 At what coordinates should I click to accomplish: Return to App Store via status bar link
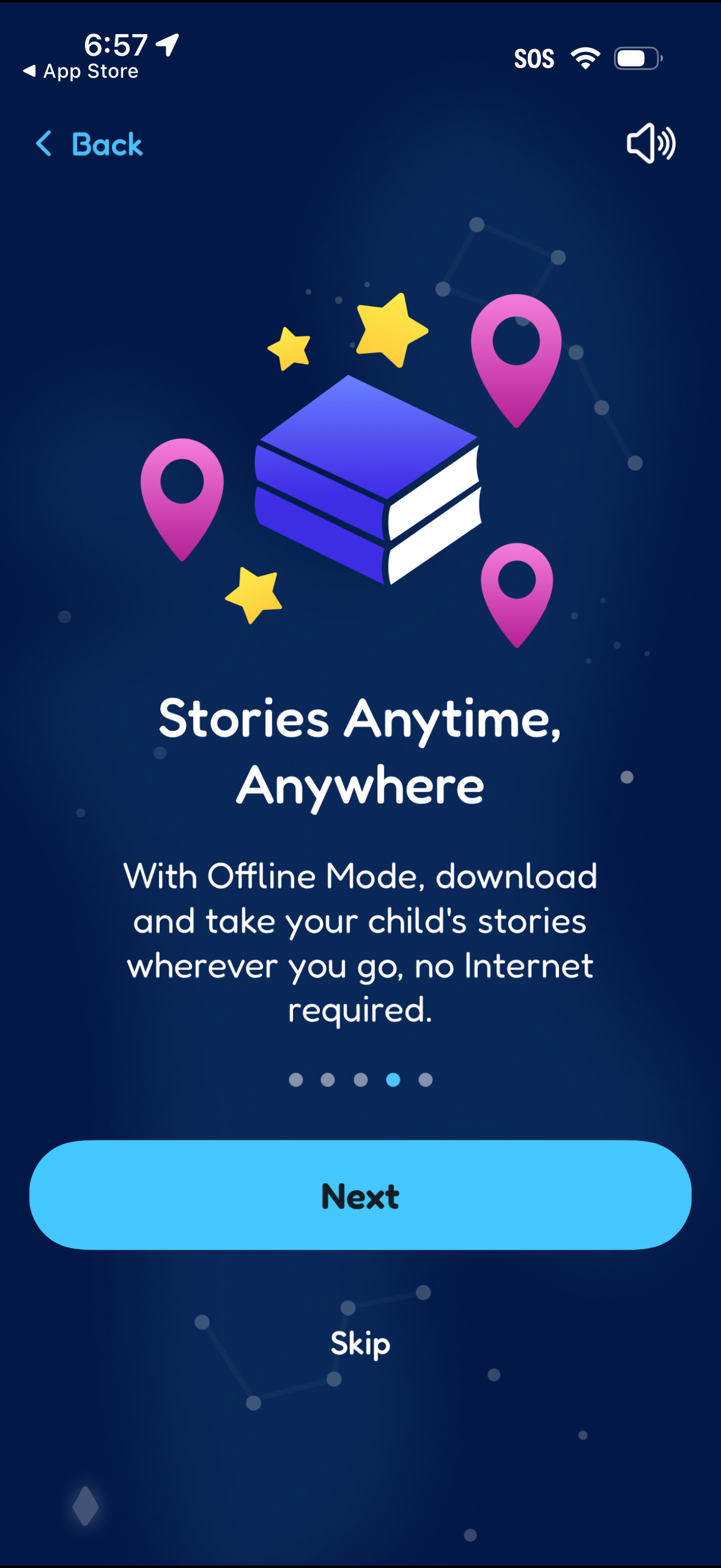pos(81,71)
